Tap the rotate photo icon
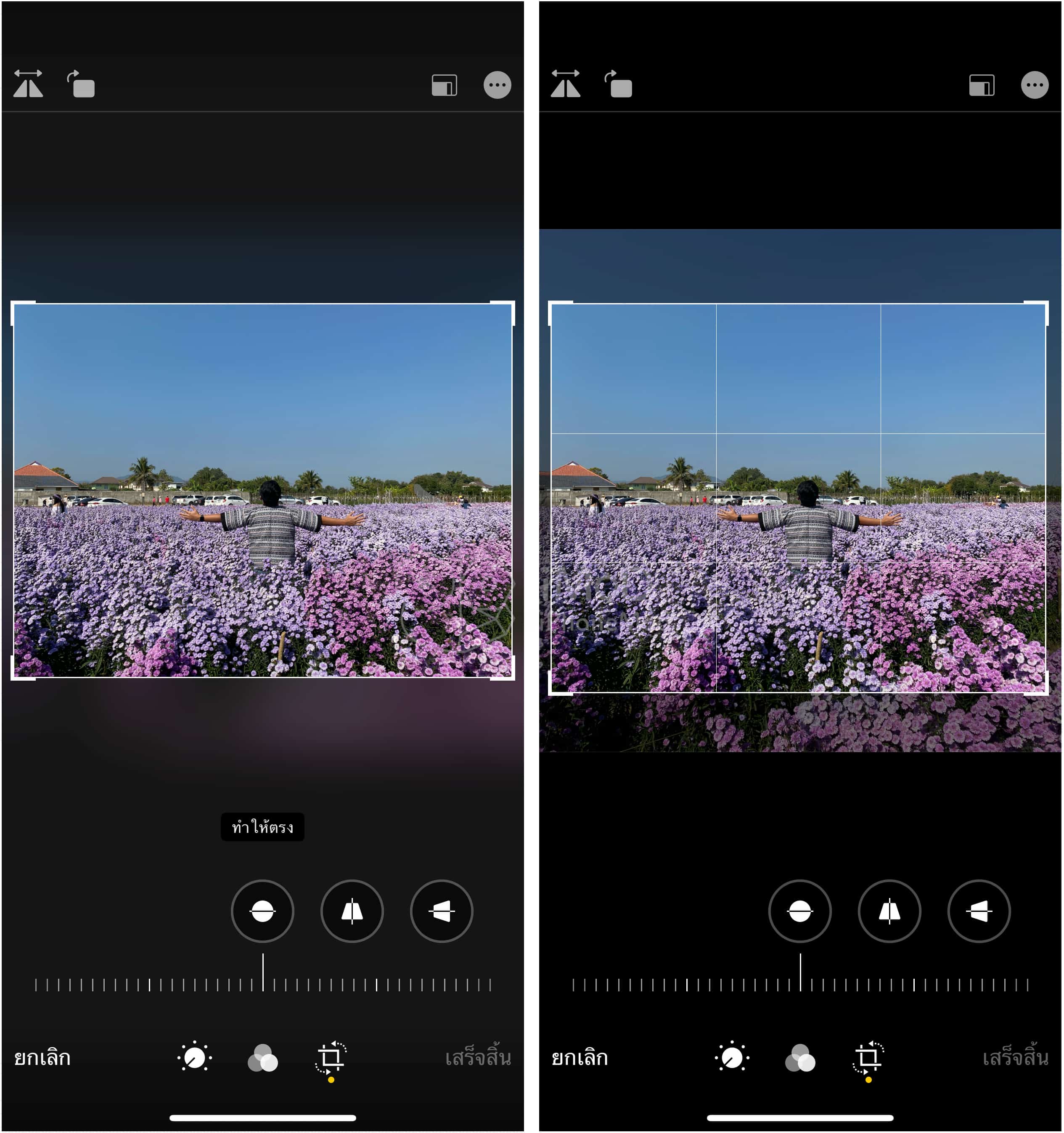Screen dimensions: 1064x1133 click(81, 85)
